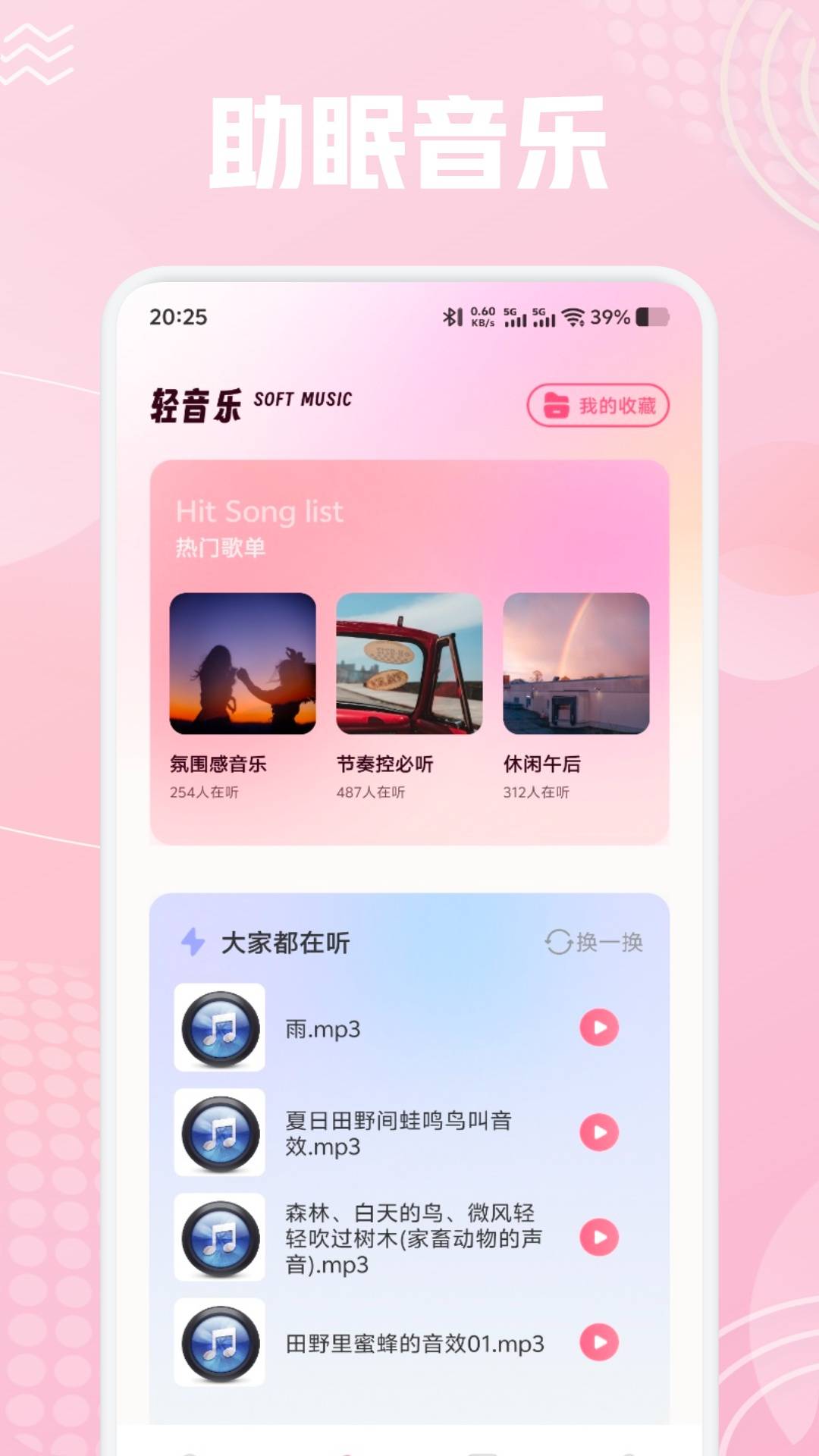Select the Hit Song list banner
This screenshot has width=819, height=1456.
click(x=258, y=510)
